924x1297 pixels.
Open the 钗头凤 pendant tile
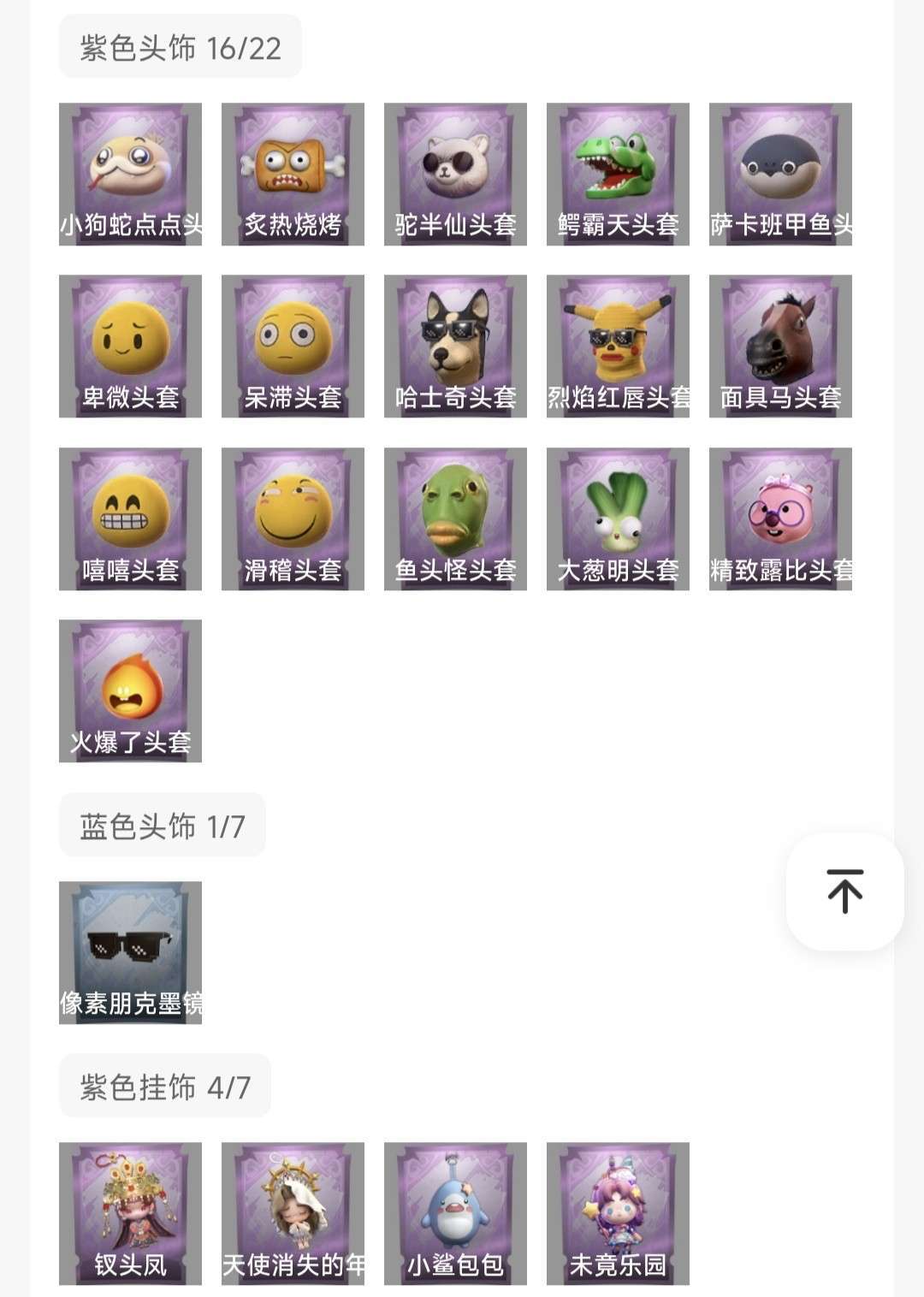click(130, 1214)
